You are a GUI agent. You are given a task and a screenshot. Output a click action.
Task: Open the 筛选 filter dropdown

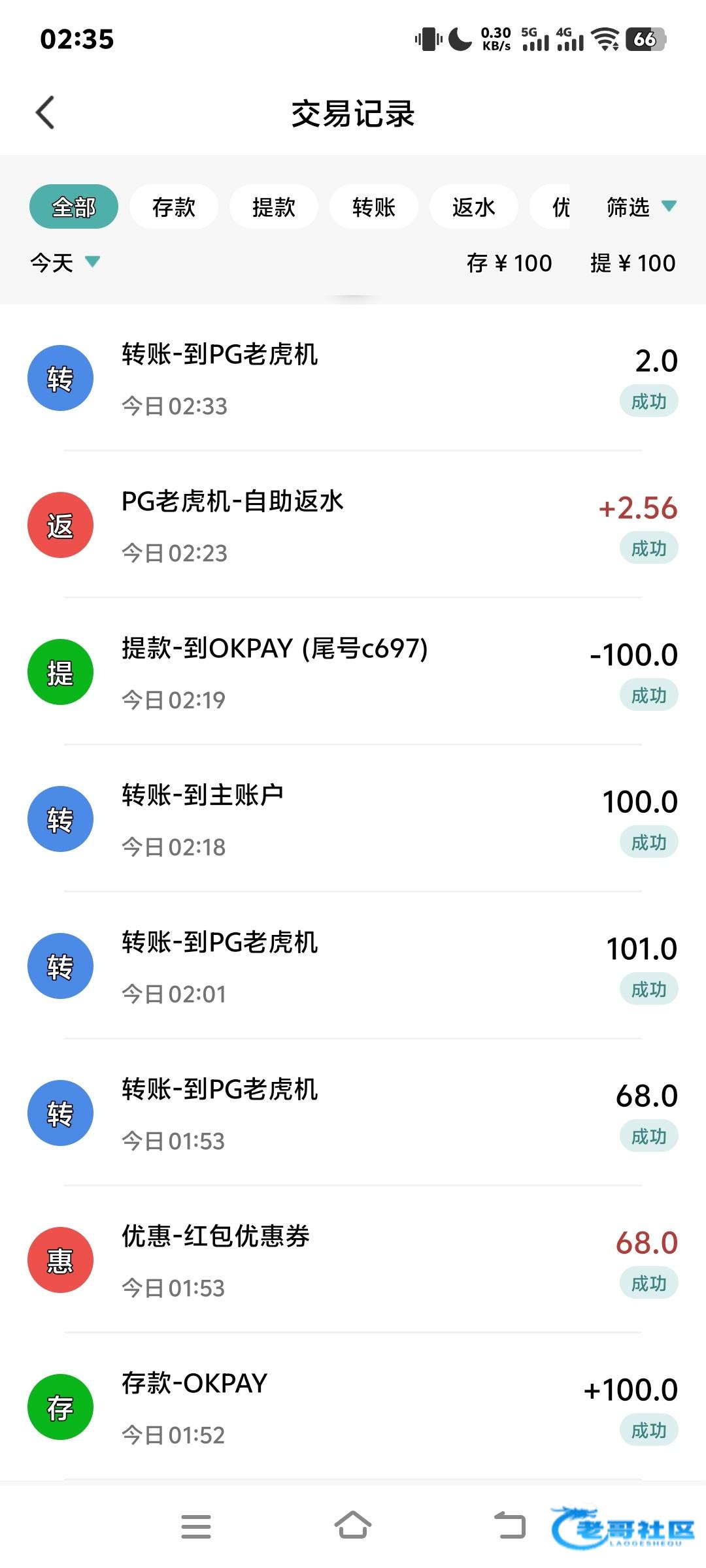click(x=641, y=206)
